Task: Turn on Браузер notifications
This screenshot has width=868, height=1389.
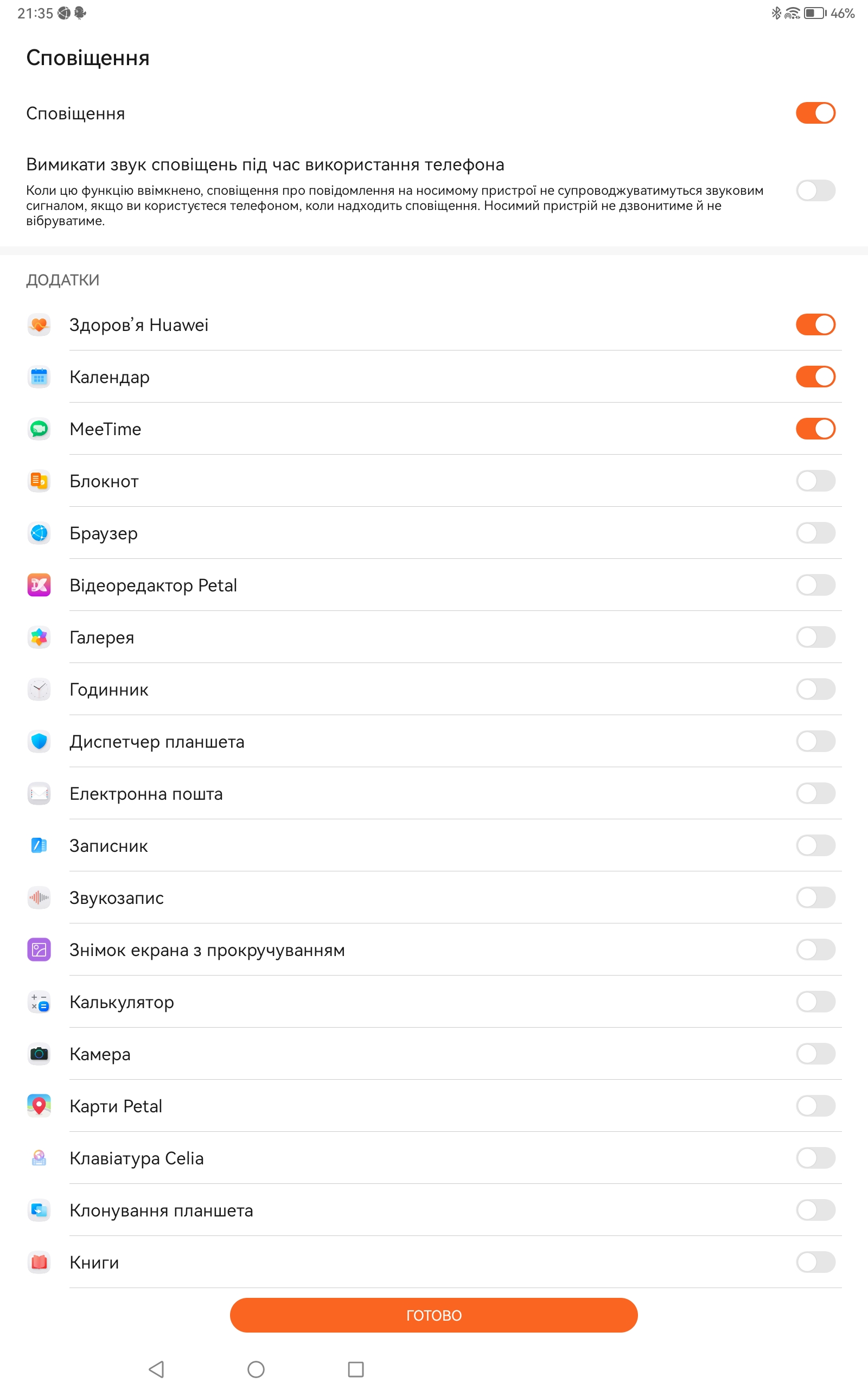Action: pos(815,533)
